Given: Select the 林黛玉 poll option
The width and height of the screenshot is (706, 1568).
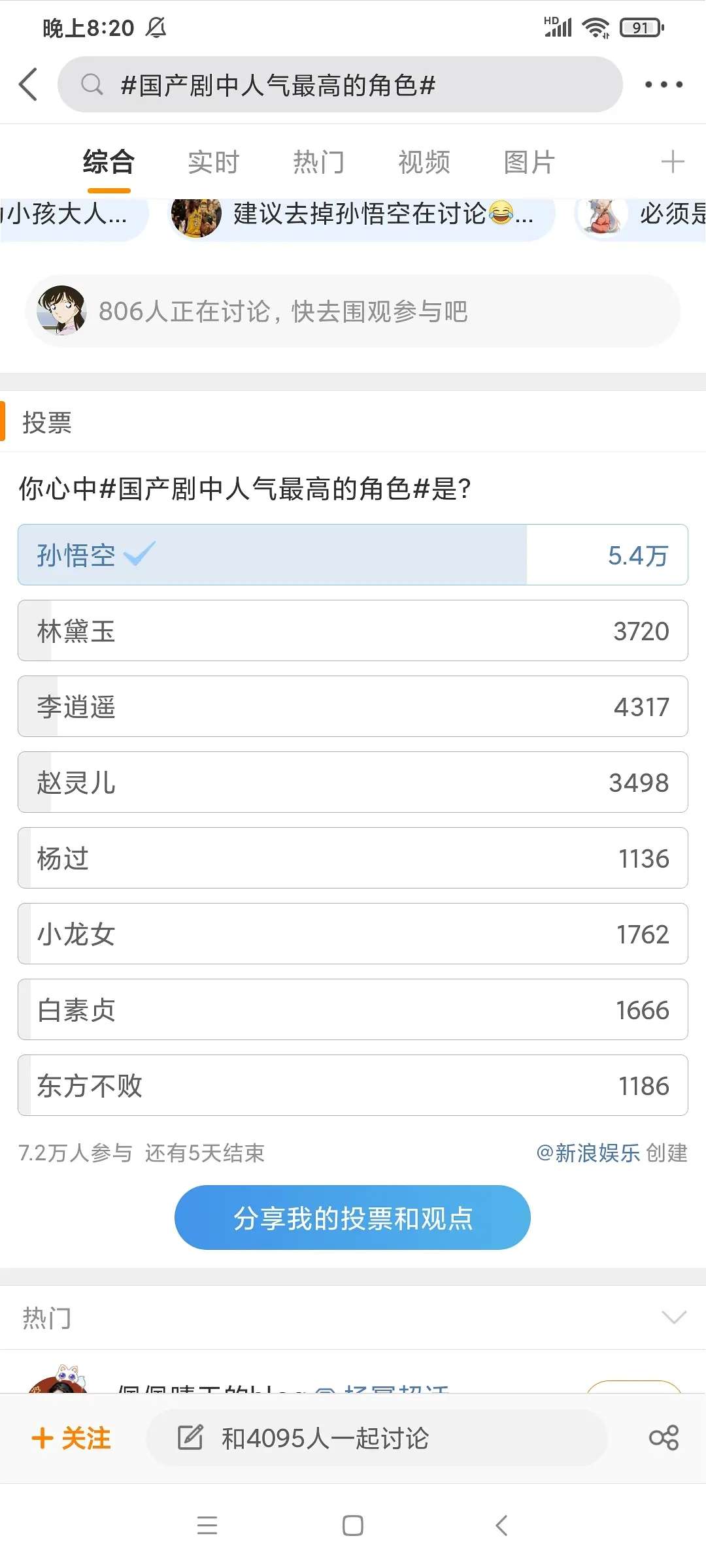Looking at the screenshot, I should (353, 630).
